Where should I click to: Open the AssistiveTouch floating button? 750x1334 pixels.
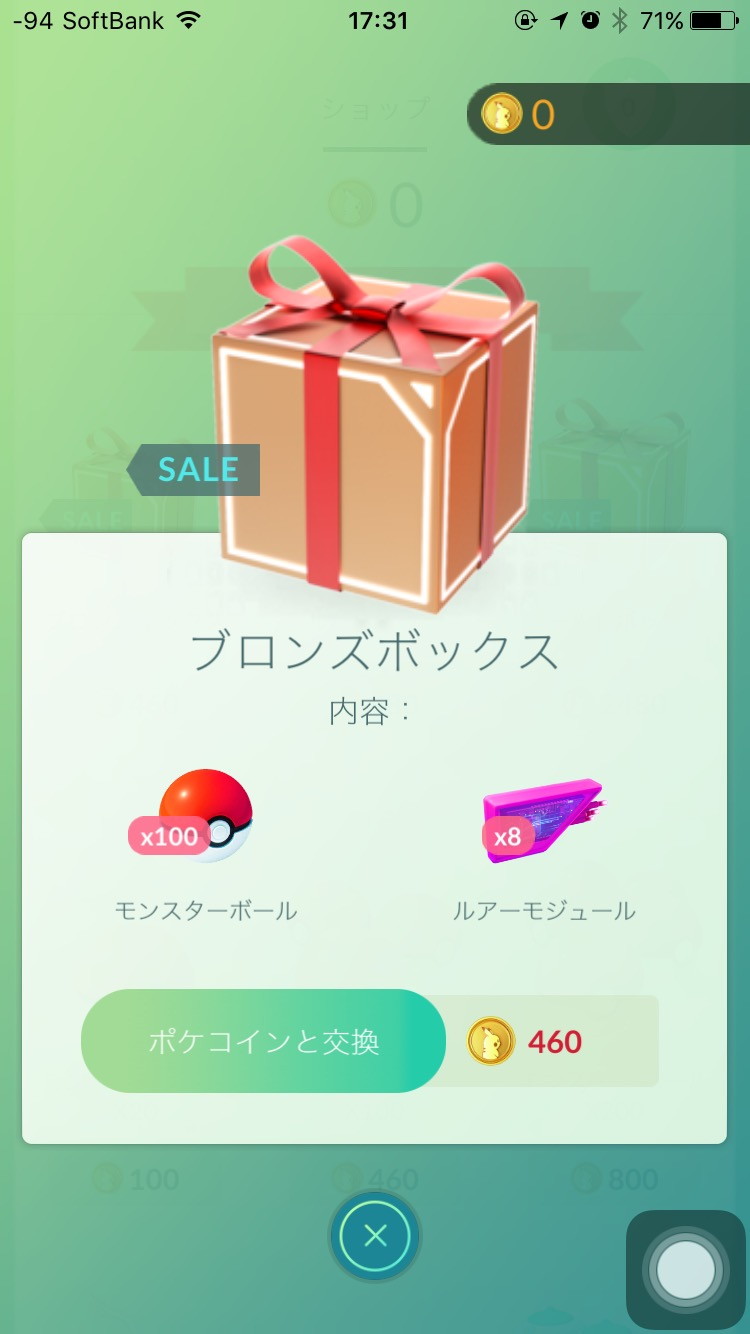tap(686, 1269)
